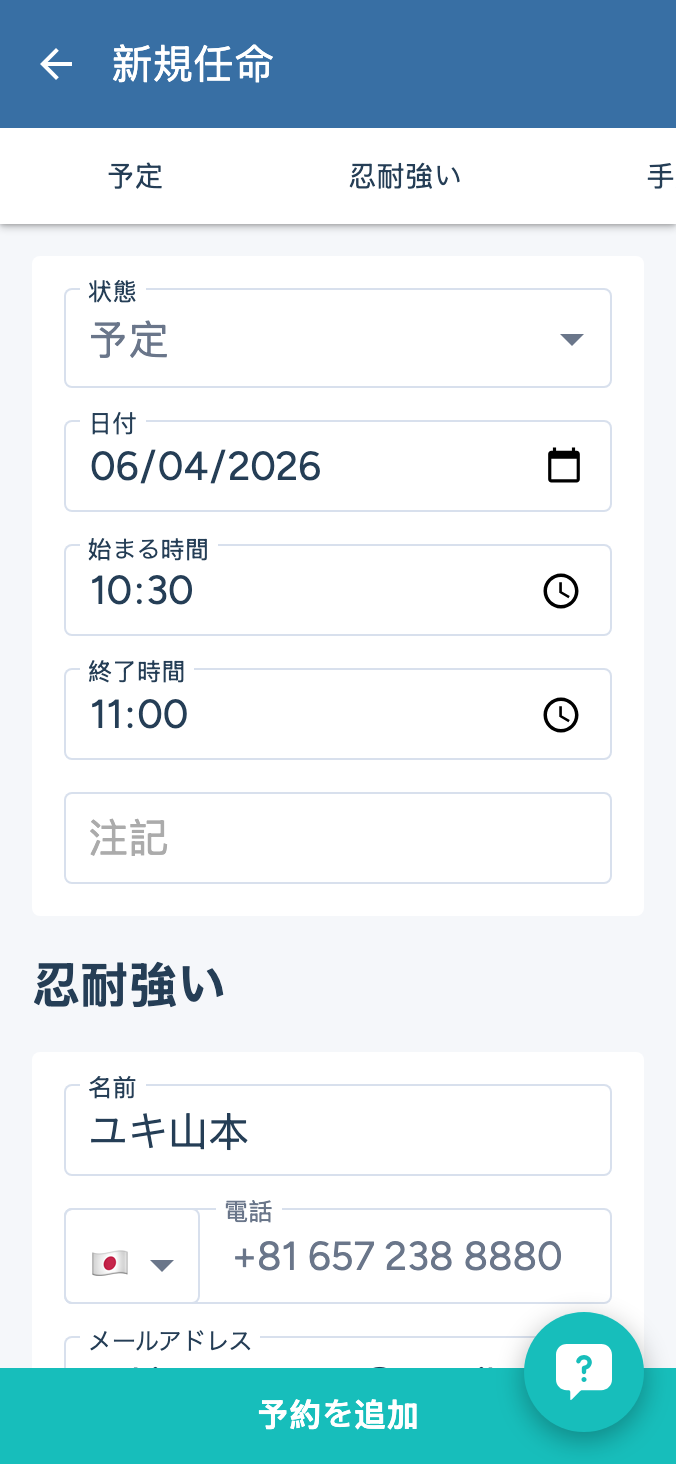Tap the 電話 phone number field

405,1257
